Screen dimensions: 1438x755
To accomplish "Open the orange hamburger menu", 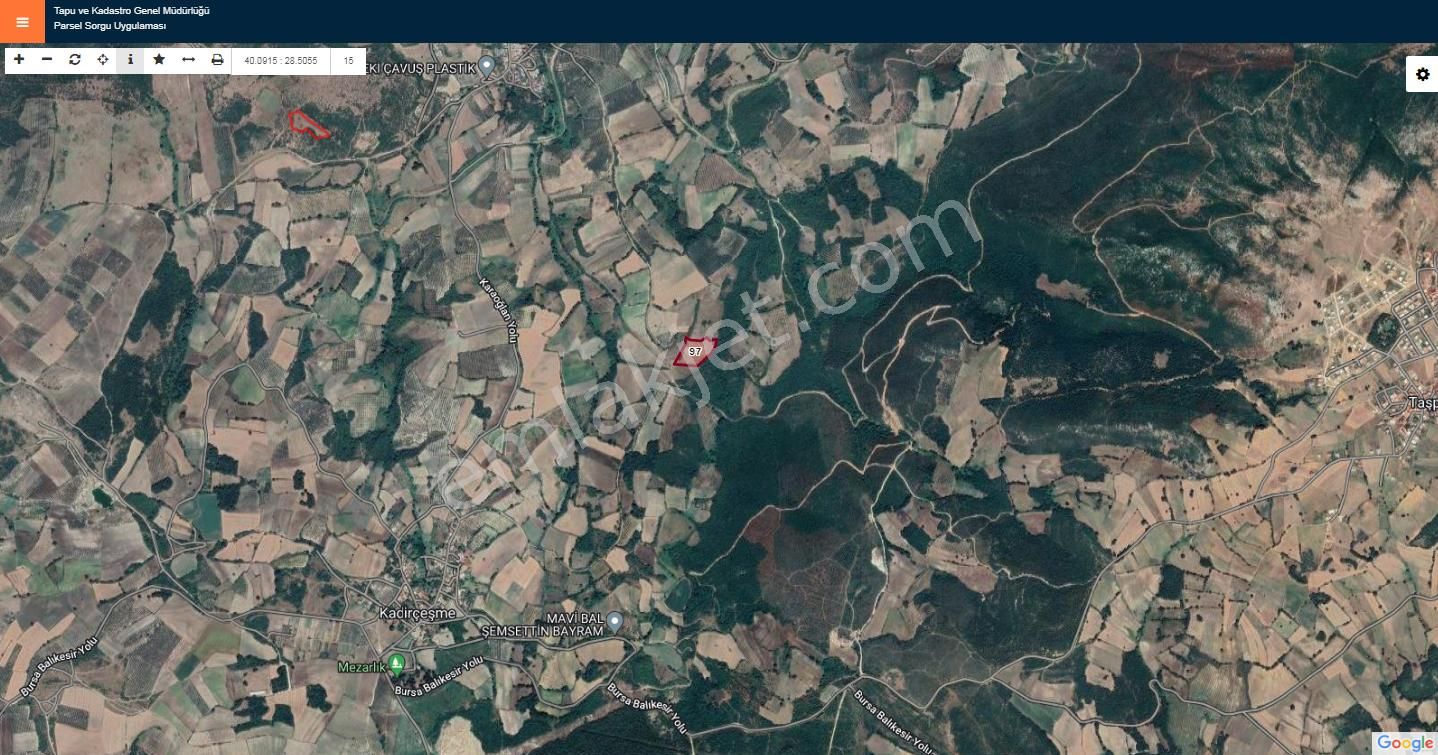I will [x=22, y=22].
